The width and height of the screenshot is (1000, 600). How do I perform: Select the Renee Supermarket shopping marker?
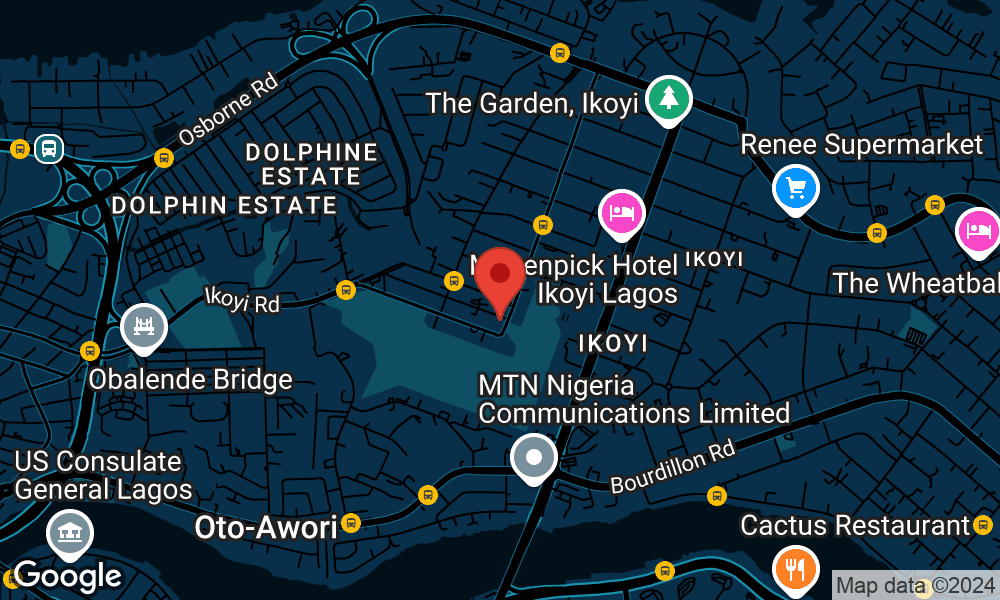[796, 187]
